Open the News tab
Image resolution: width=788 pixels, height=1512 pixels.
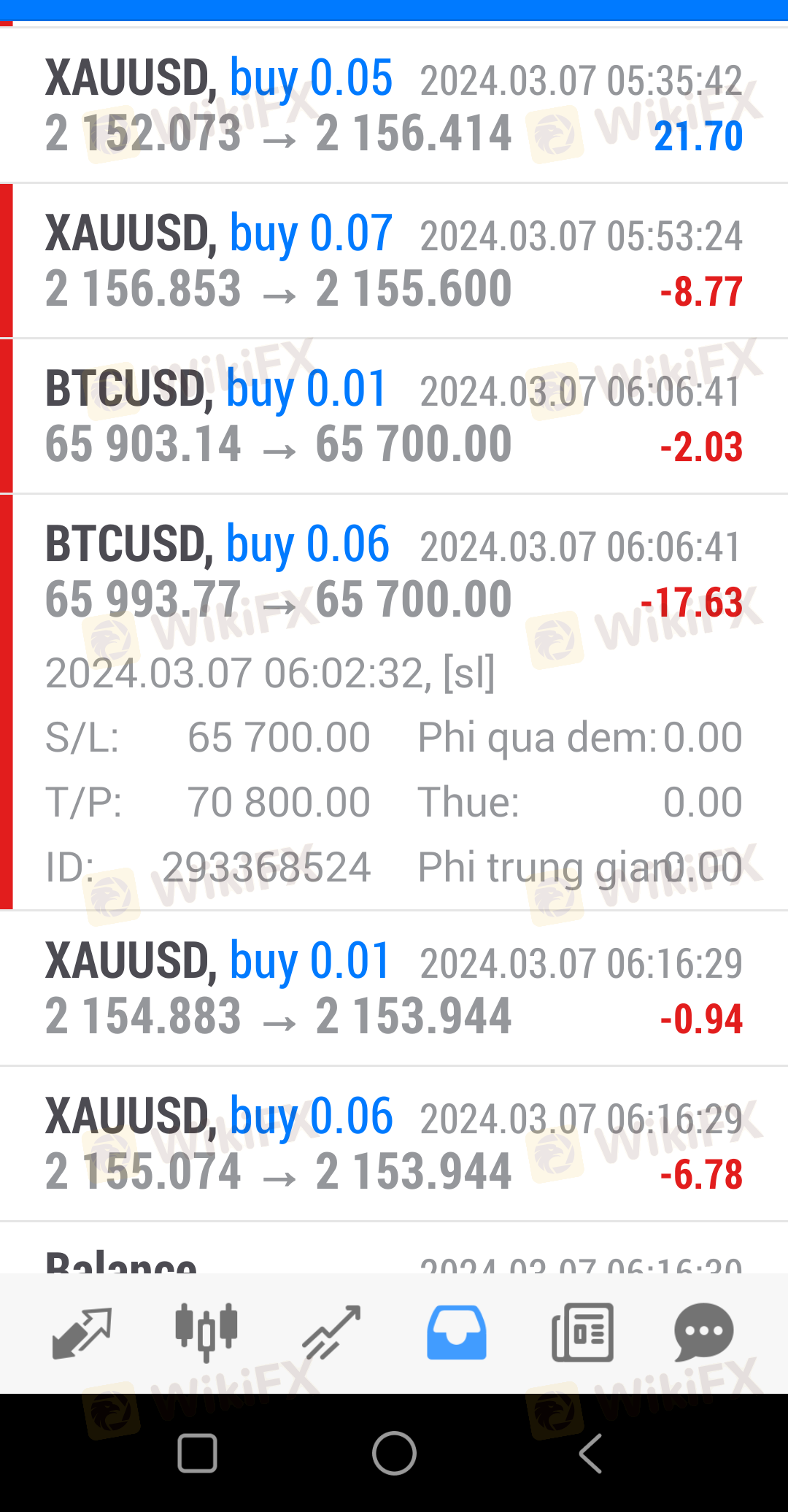(x=582, y=1332)
